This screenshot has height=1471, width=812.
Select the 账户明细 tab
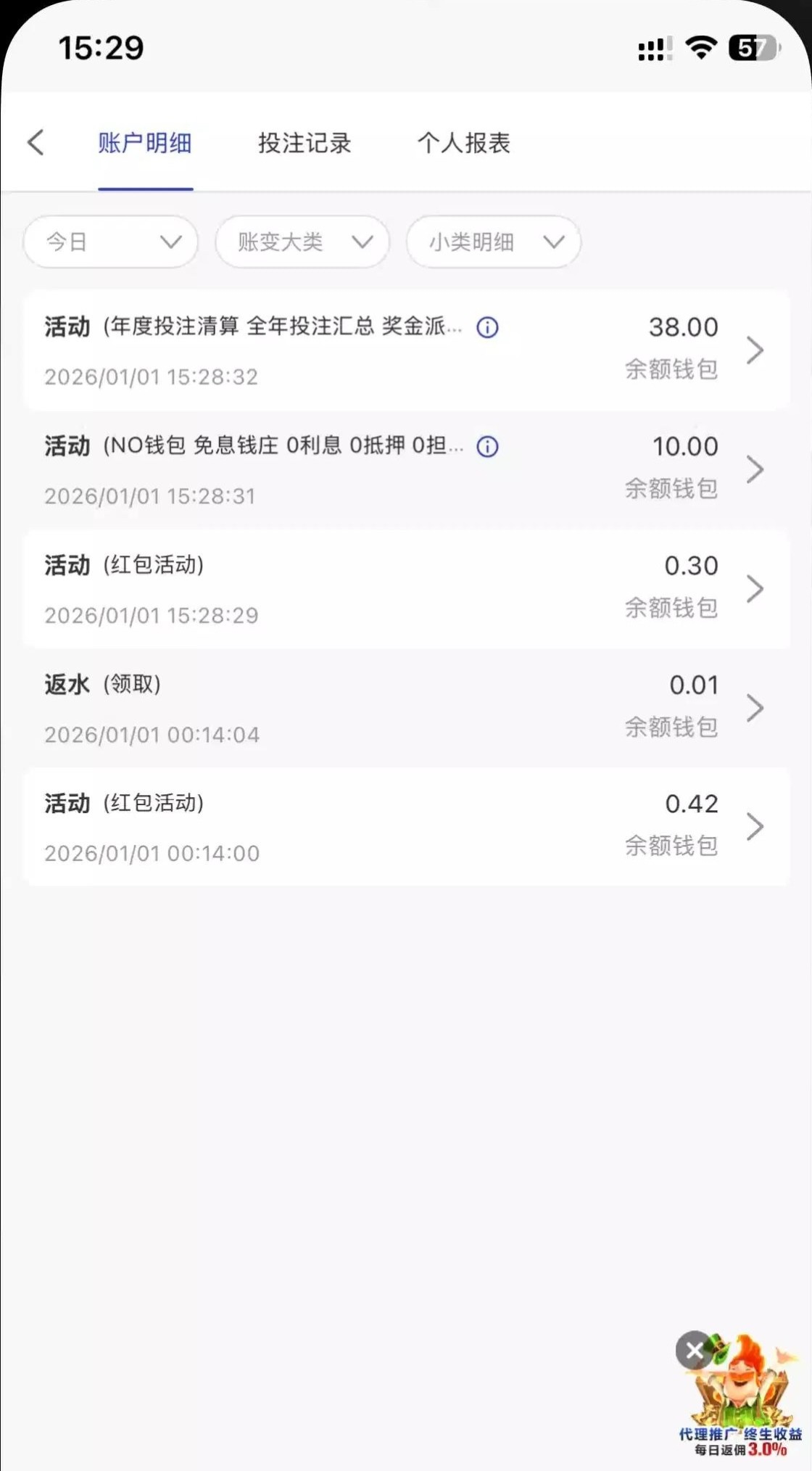click(x=145, y=143)
